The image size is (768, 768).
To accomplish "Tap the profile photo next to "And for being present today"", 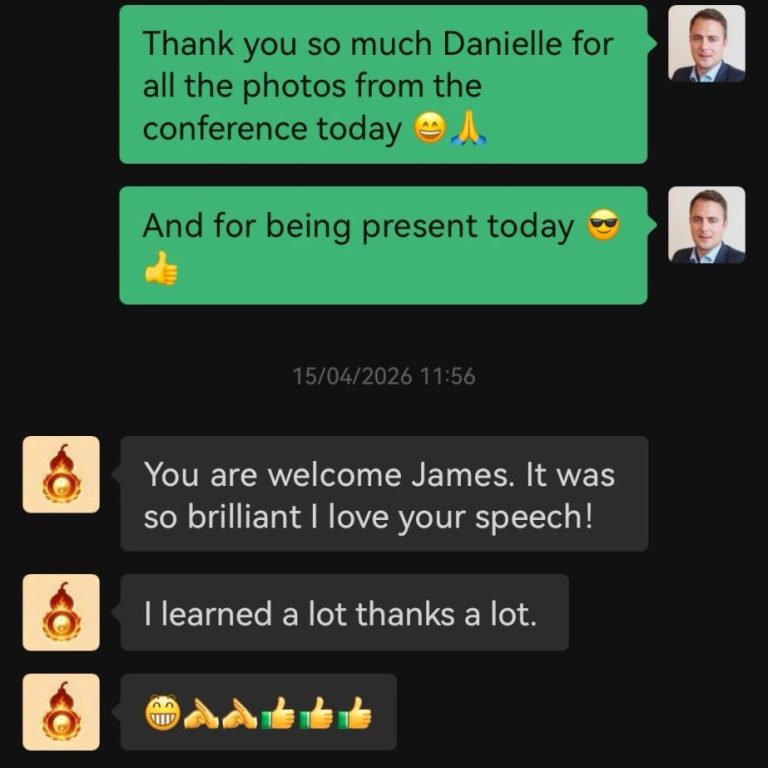I will pyautogui.click(x=706, y=225).
